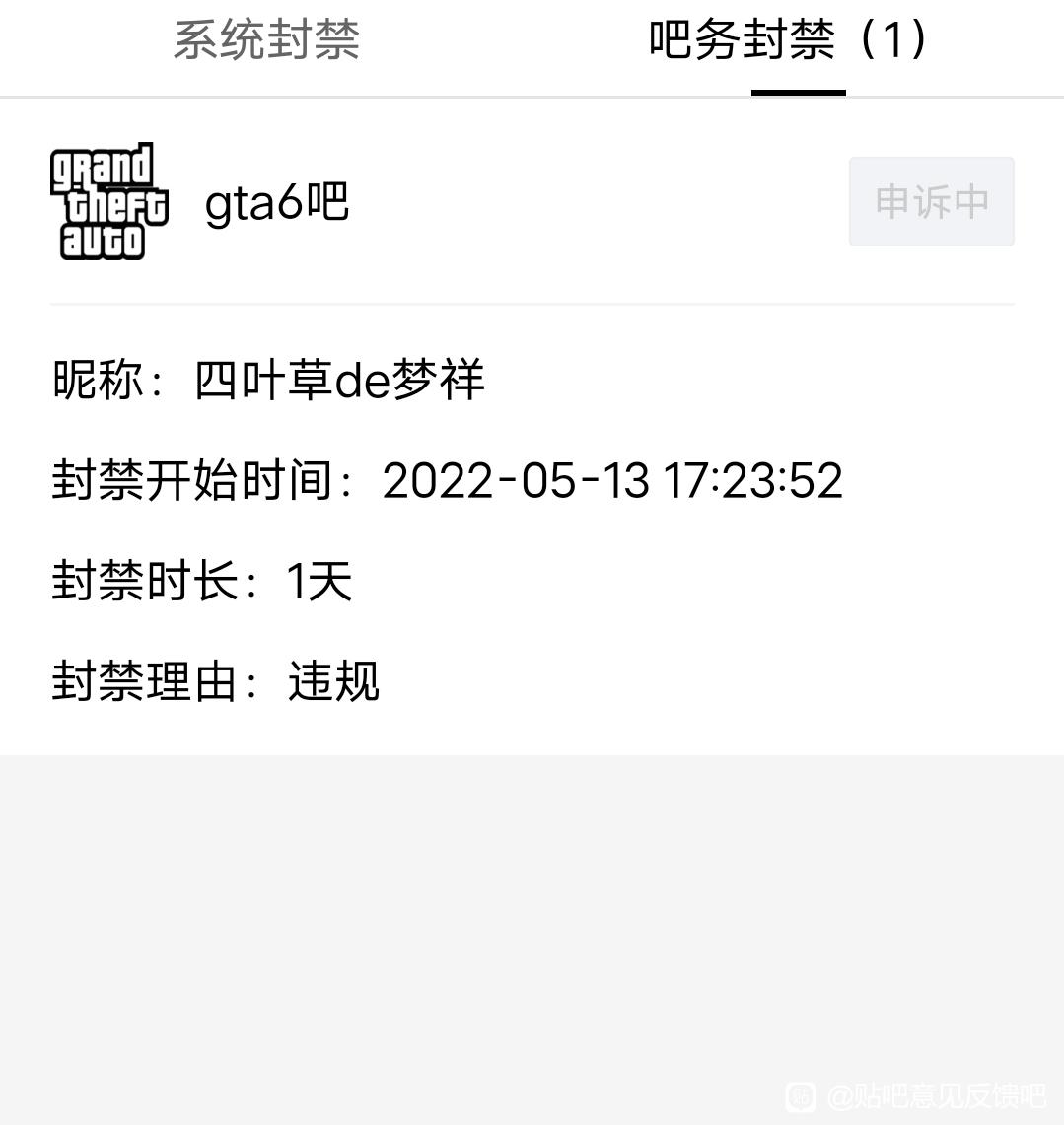This screenshot has width=1064, height=1125.
Task: Switch to the 系统封禁 tab
Action: click(266, 41)
